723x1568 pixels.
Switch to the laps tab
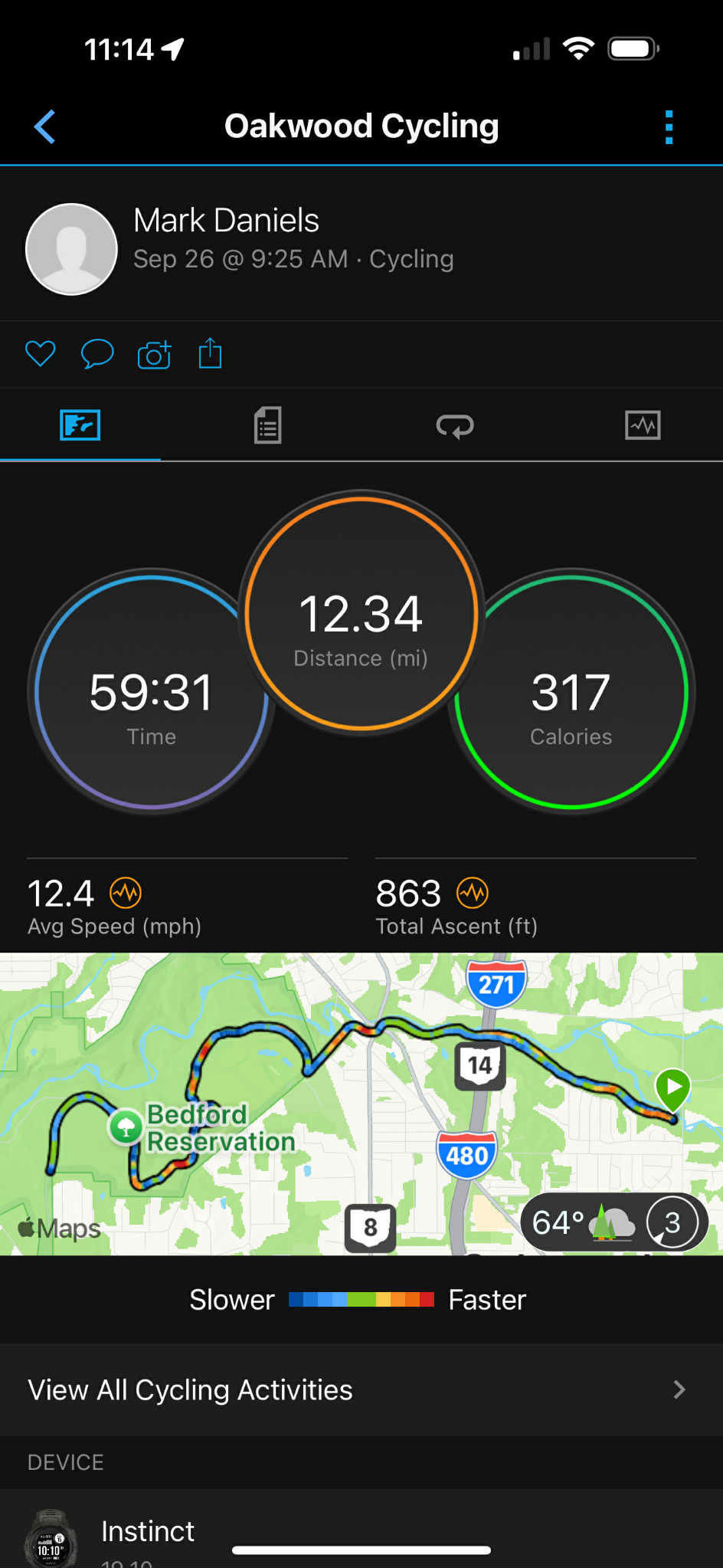coord(455,425)
